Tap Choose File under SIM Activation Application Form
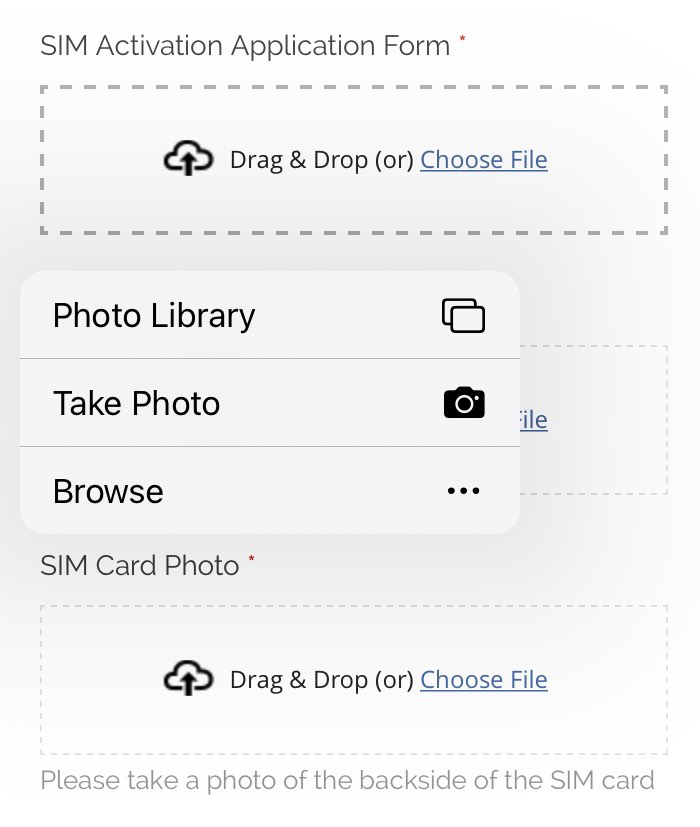This screenshot has height=827, width=700. 484,160
